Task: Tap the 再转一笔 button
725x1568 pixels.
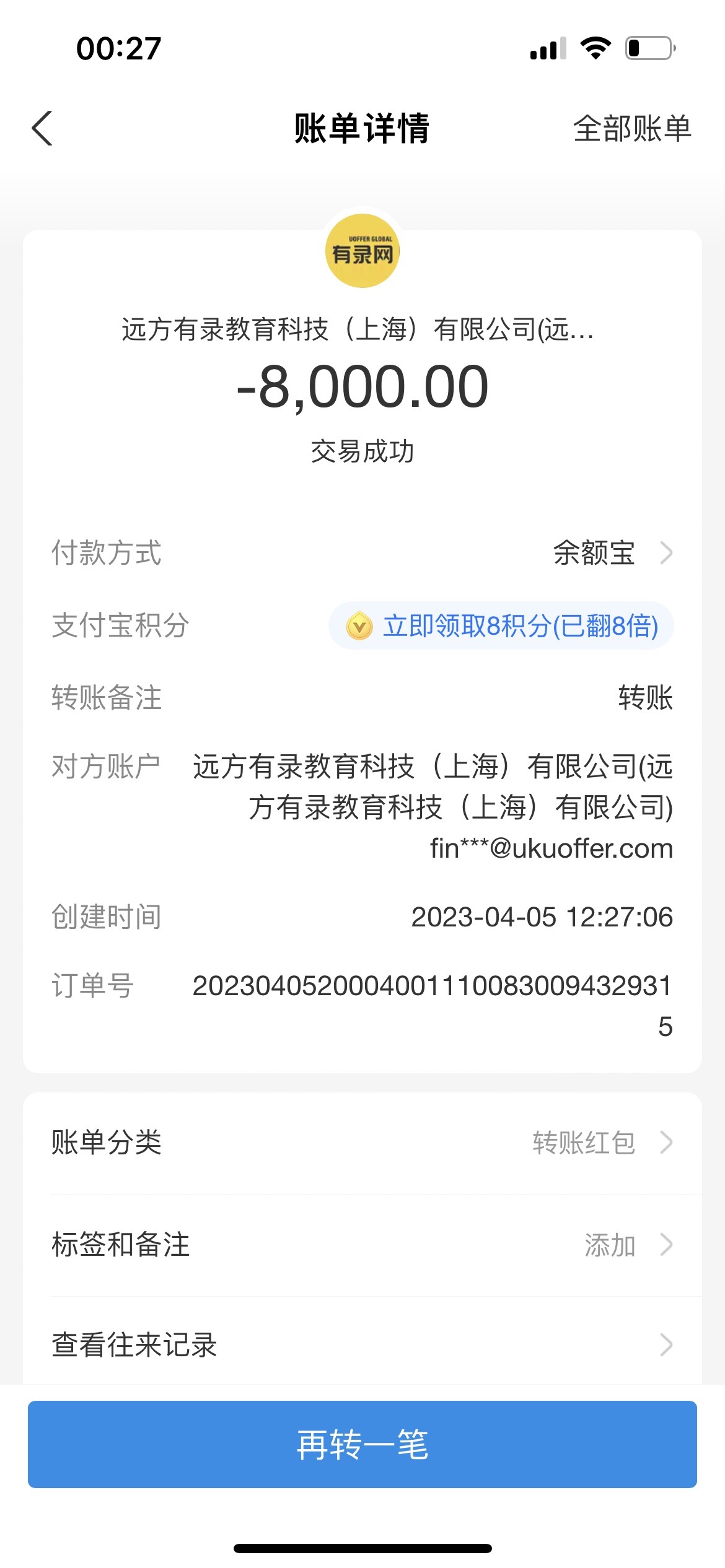Action: [362, 1444]
